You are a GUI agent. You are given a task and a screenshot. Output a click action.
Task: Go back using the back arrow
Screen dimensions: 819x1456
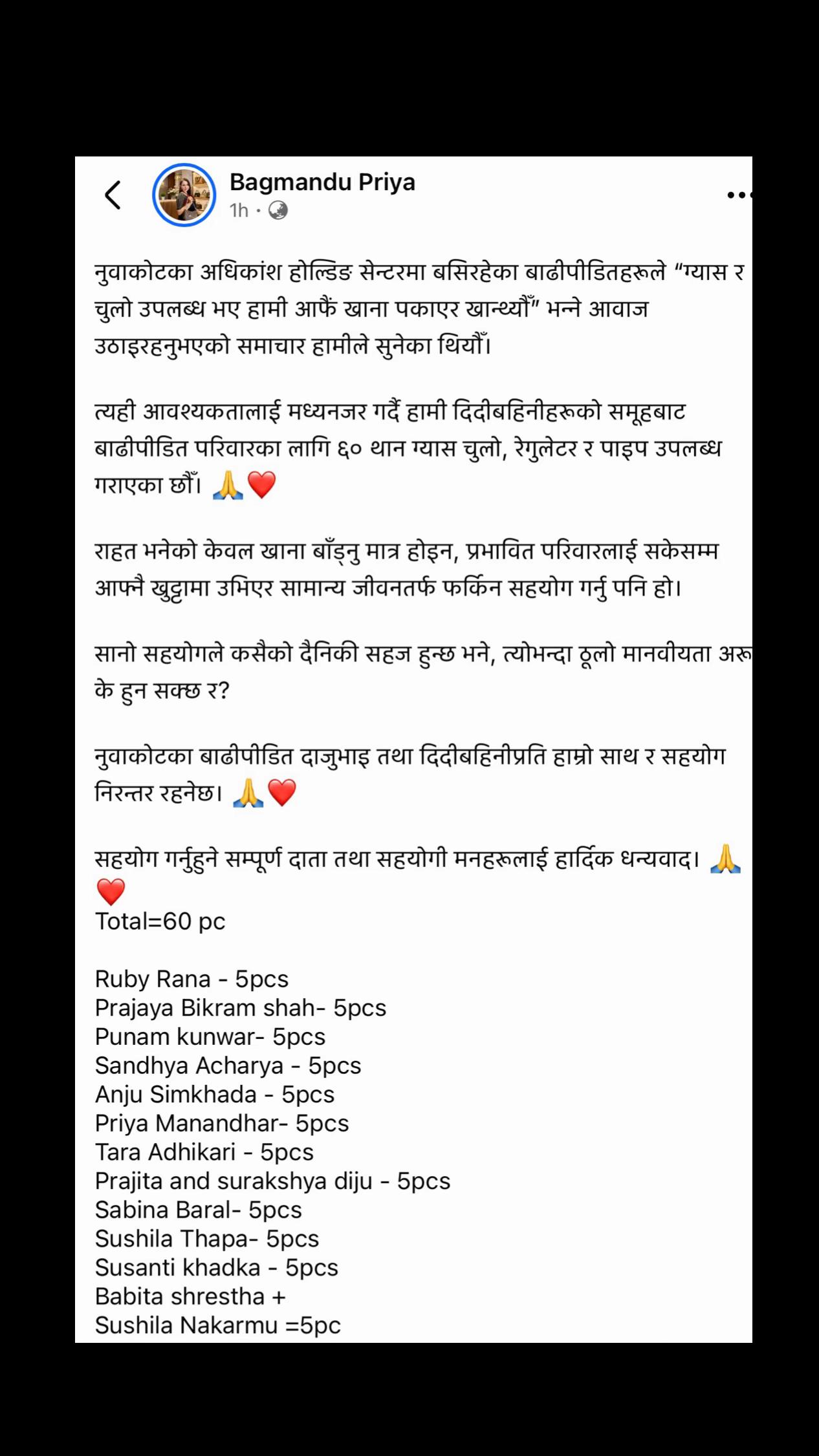(113, 195)
